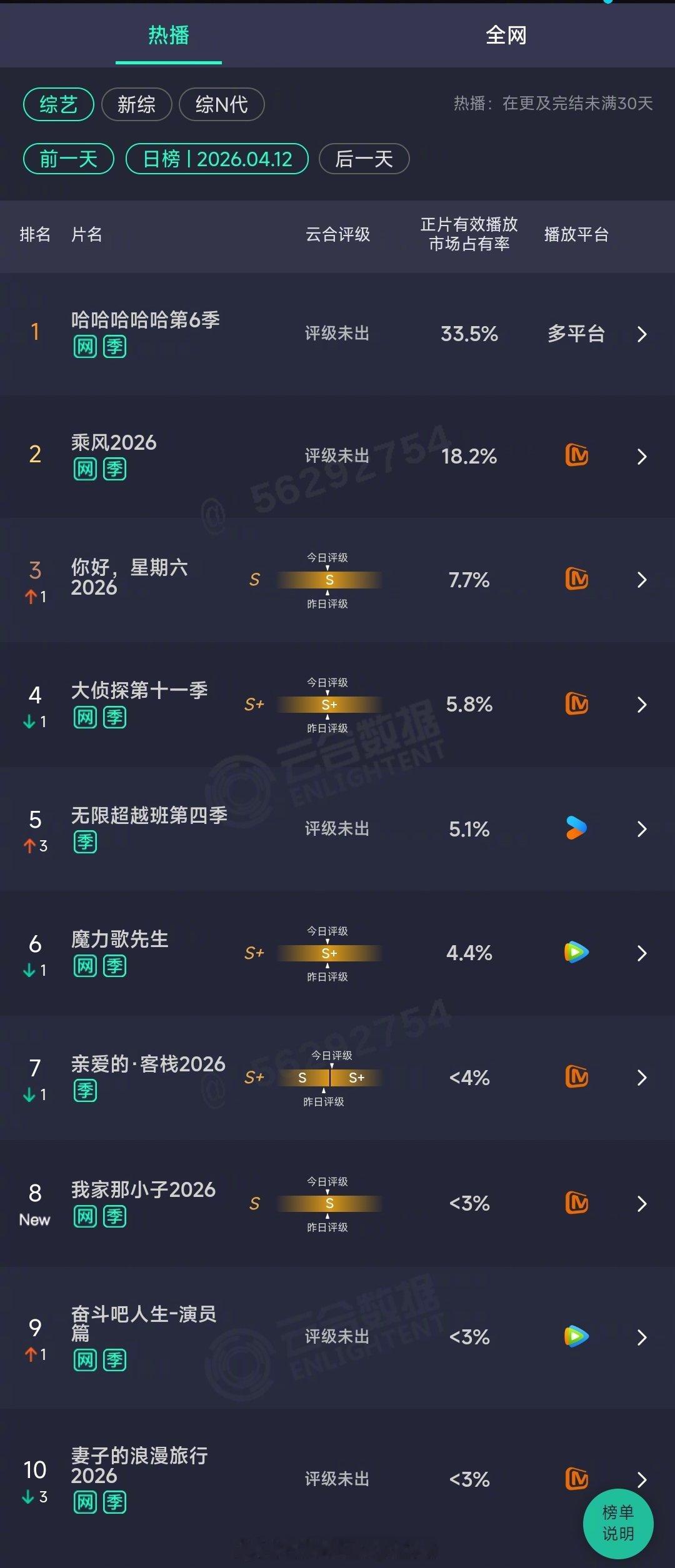Viewport: 675px width, 1568px height.
Task: Click the 日榜 2026.04.12 date selector
Action: 217,159
